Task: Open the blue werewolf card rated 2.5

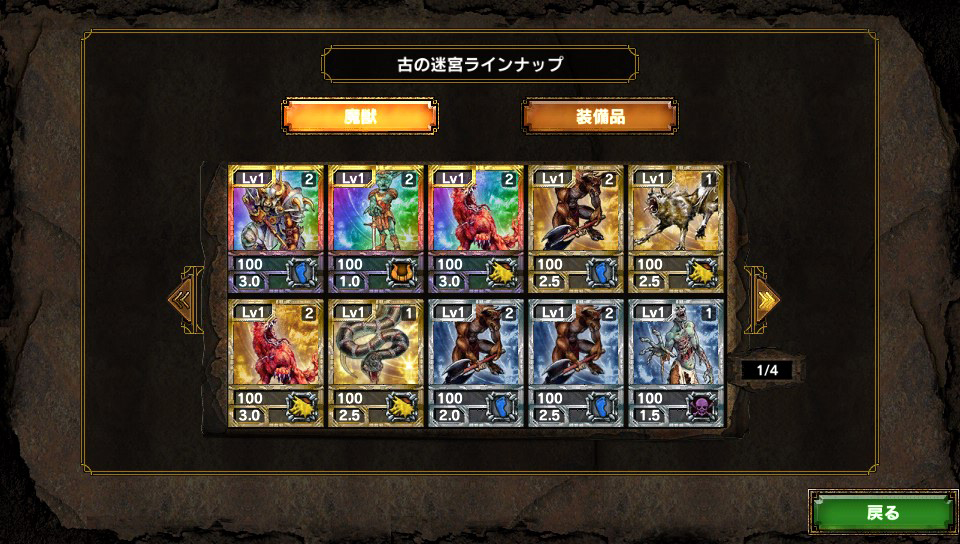Action: pos(575,362)
